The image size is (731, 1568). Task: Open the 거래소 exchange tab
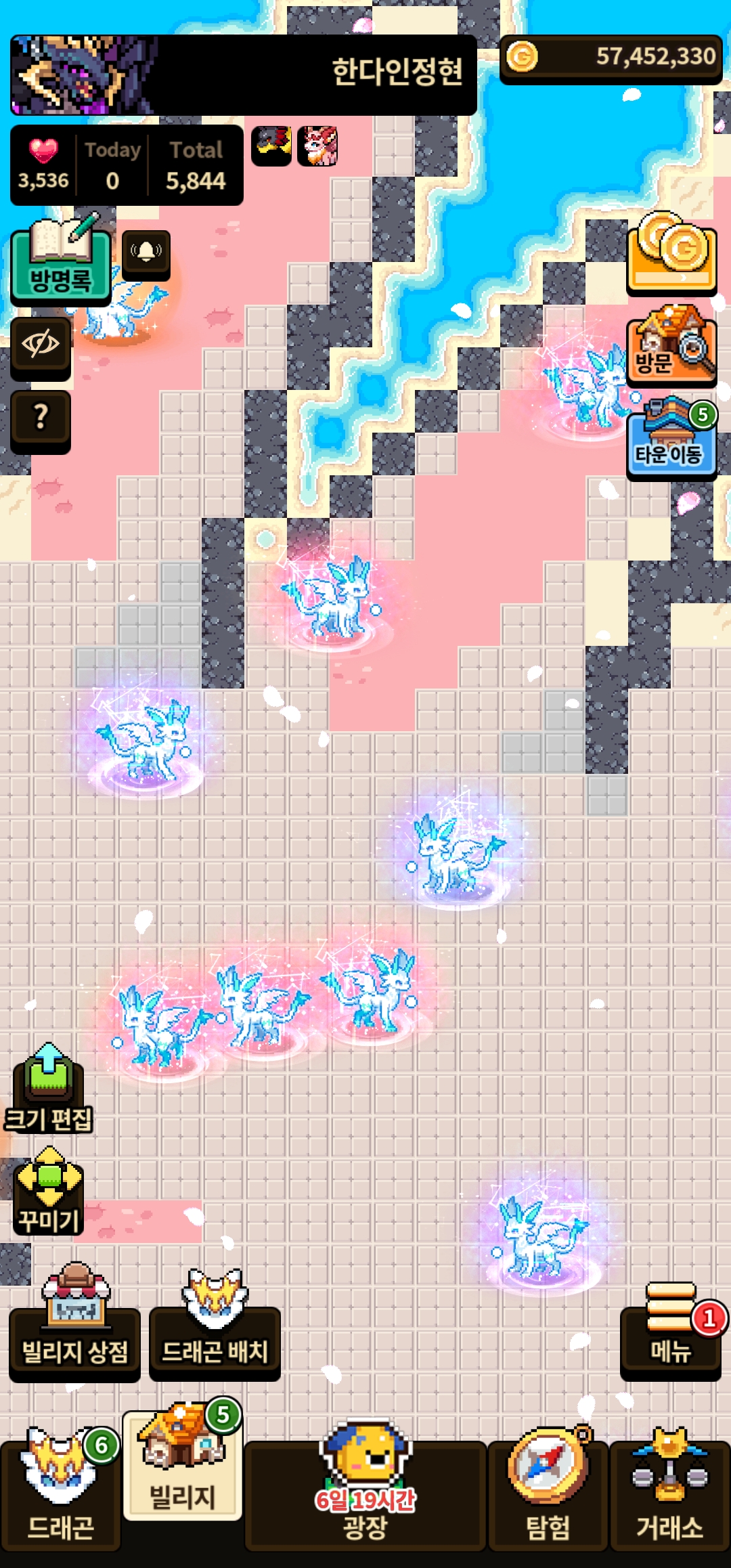click(x=670, y=1489)
